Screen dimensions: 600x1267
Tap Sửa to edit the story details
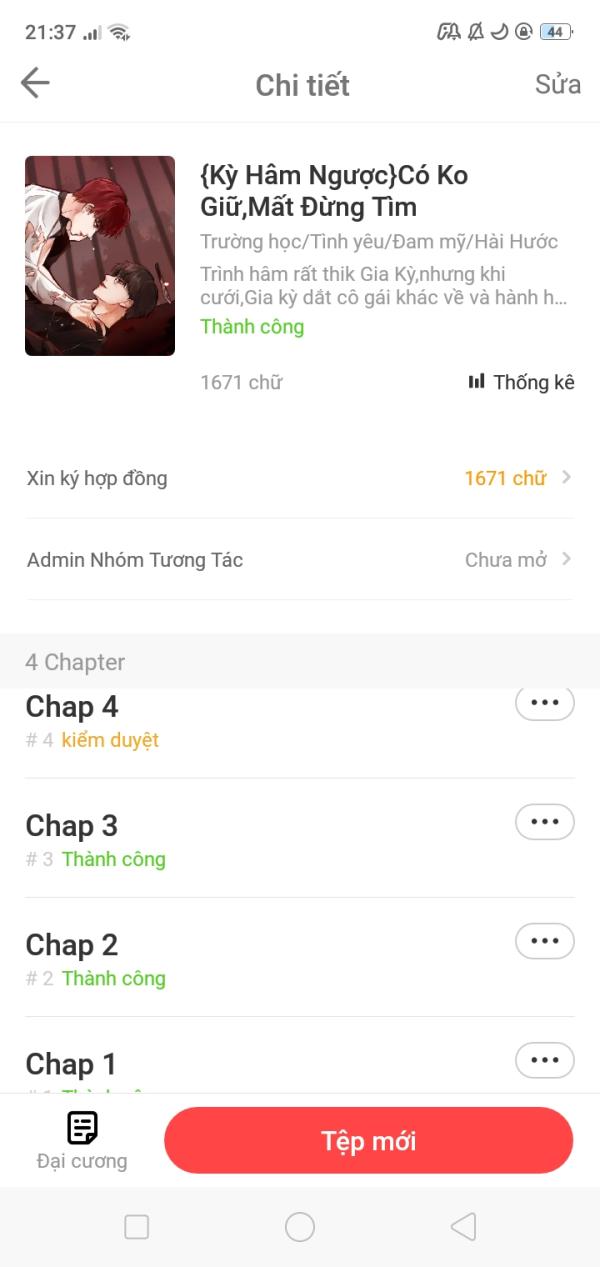(557, 84)
